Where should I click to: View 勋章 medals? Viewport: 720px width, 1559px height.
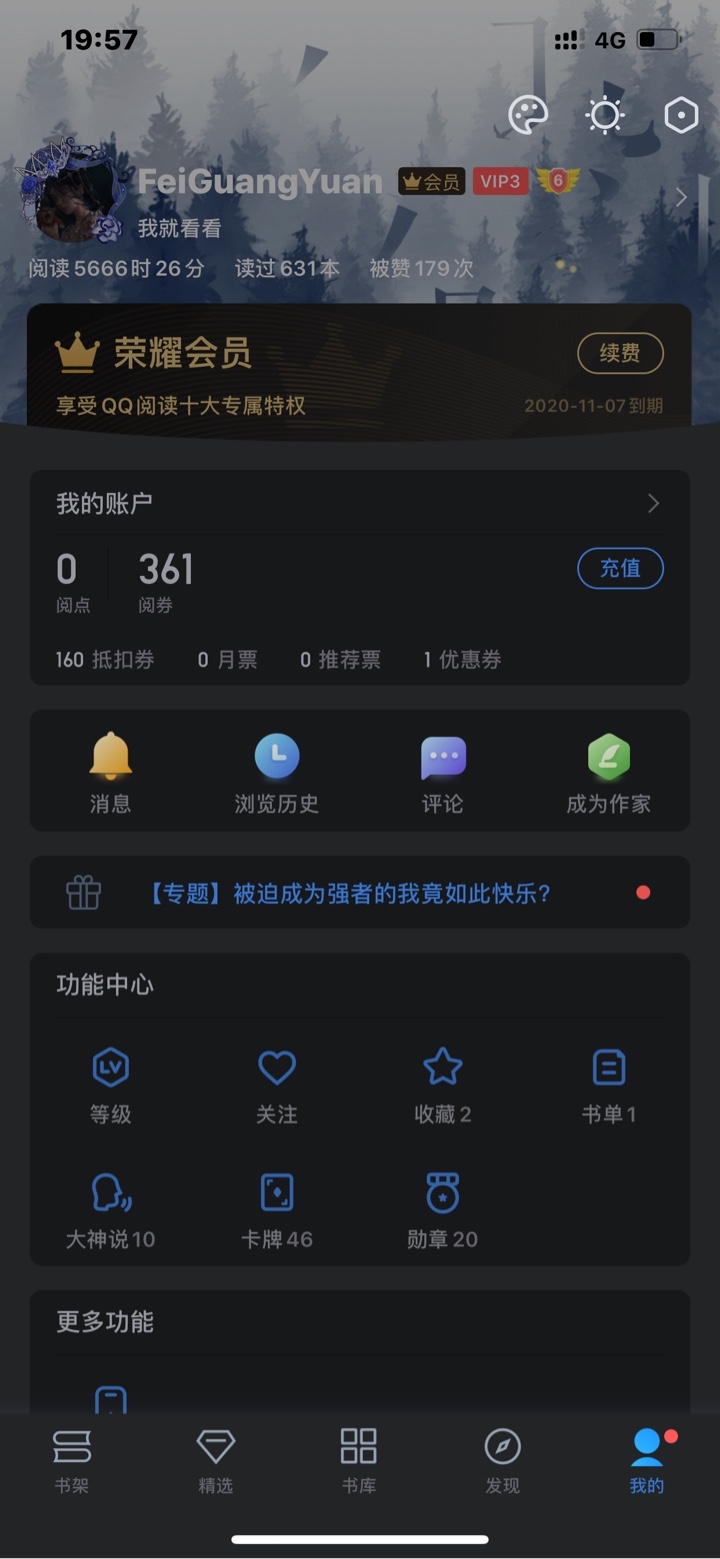tap(443, 1211)
